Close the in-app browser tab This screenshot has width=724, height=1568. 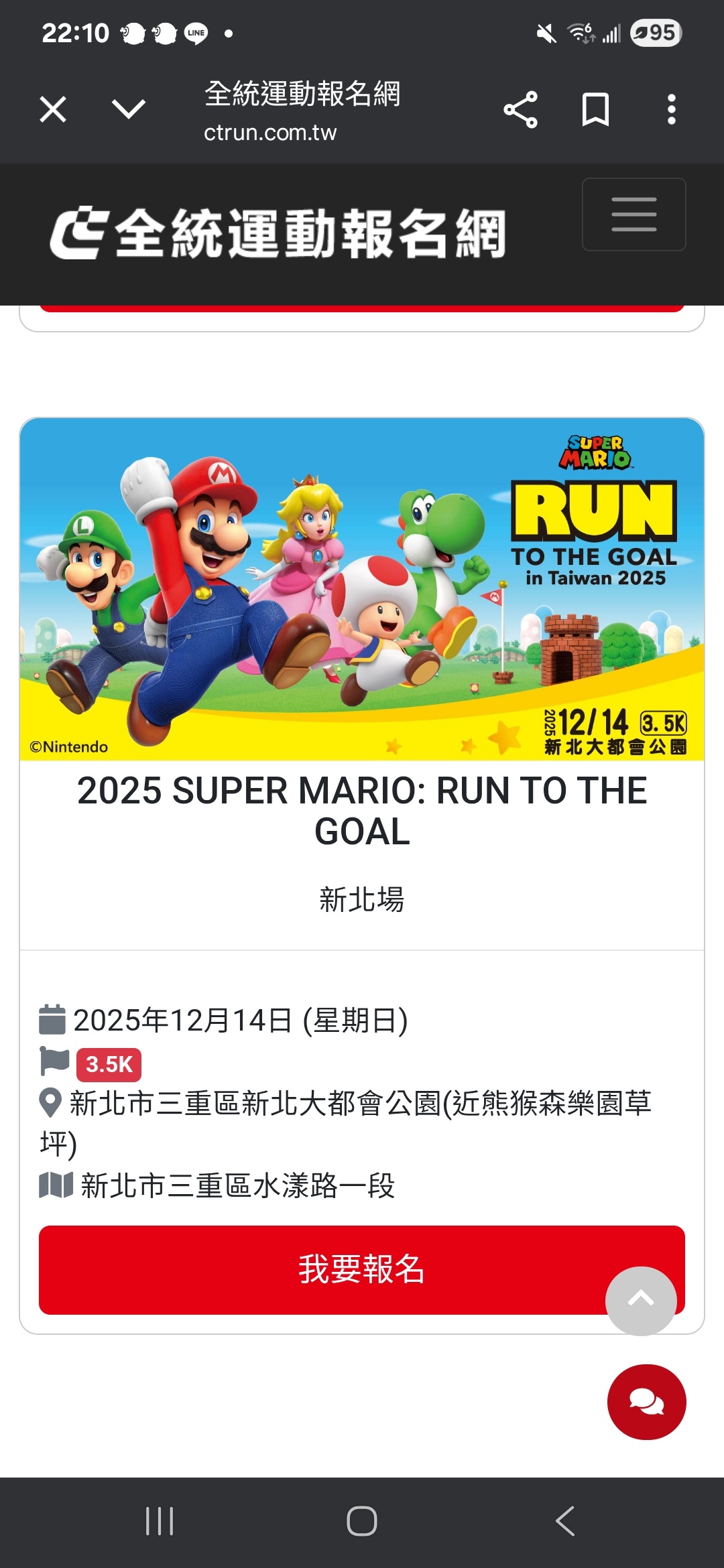(x=53, y=109)
